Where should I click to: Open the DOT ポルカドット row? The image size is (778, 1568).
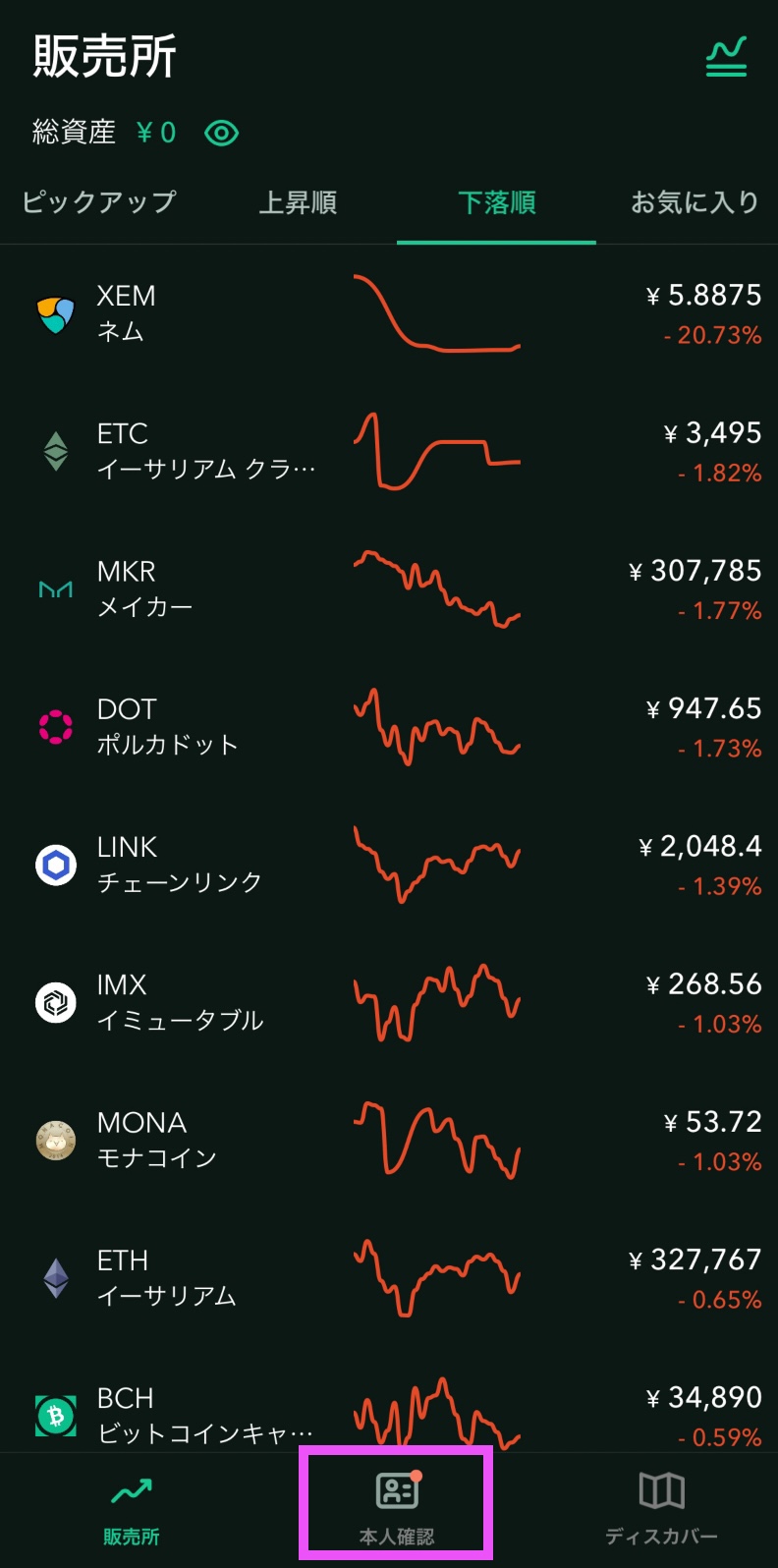click(x=389, y=727)
